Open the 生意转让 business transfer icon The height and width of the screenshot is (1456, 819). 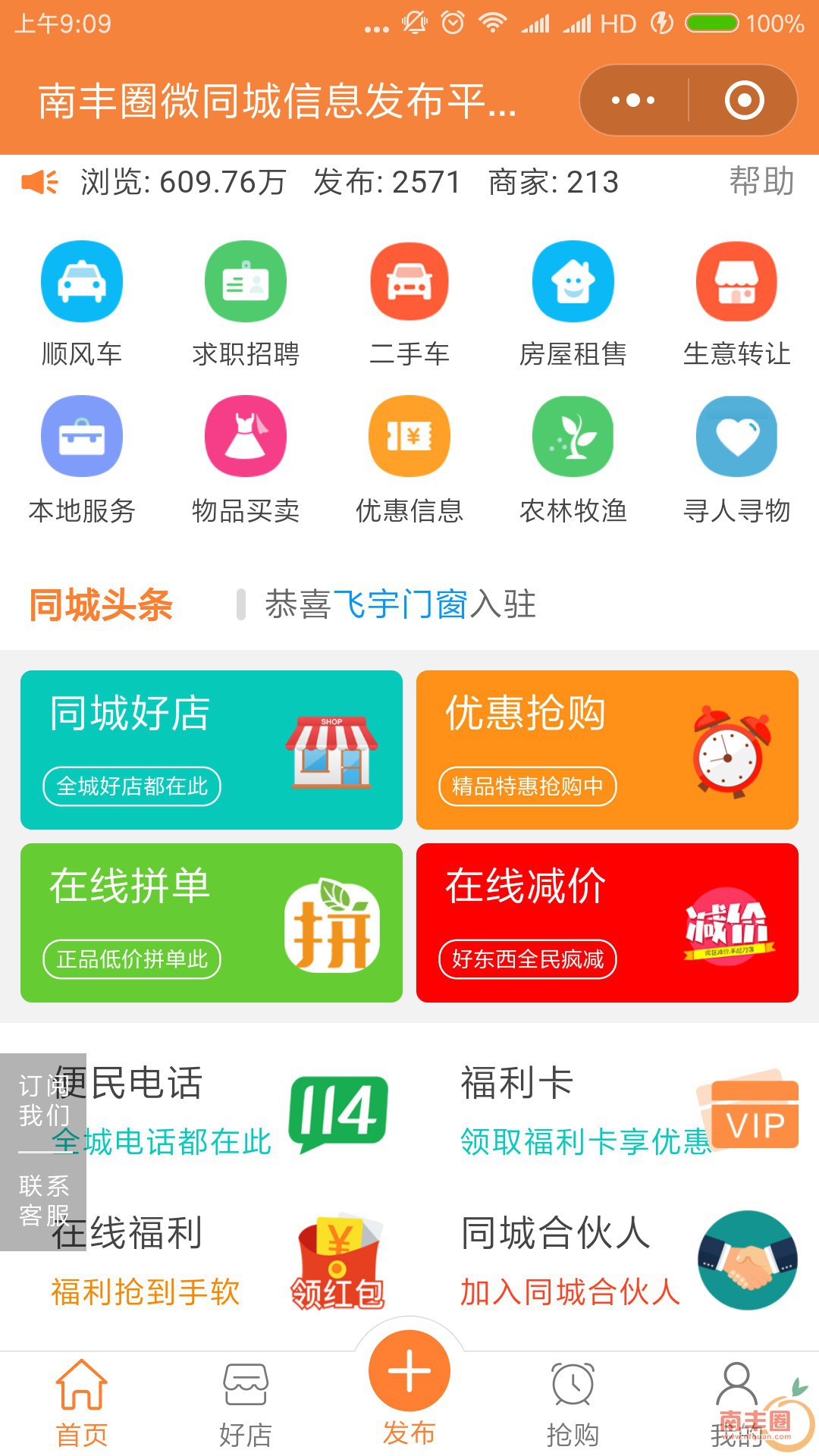(736, 281)
